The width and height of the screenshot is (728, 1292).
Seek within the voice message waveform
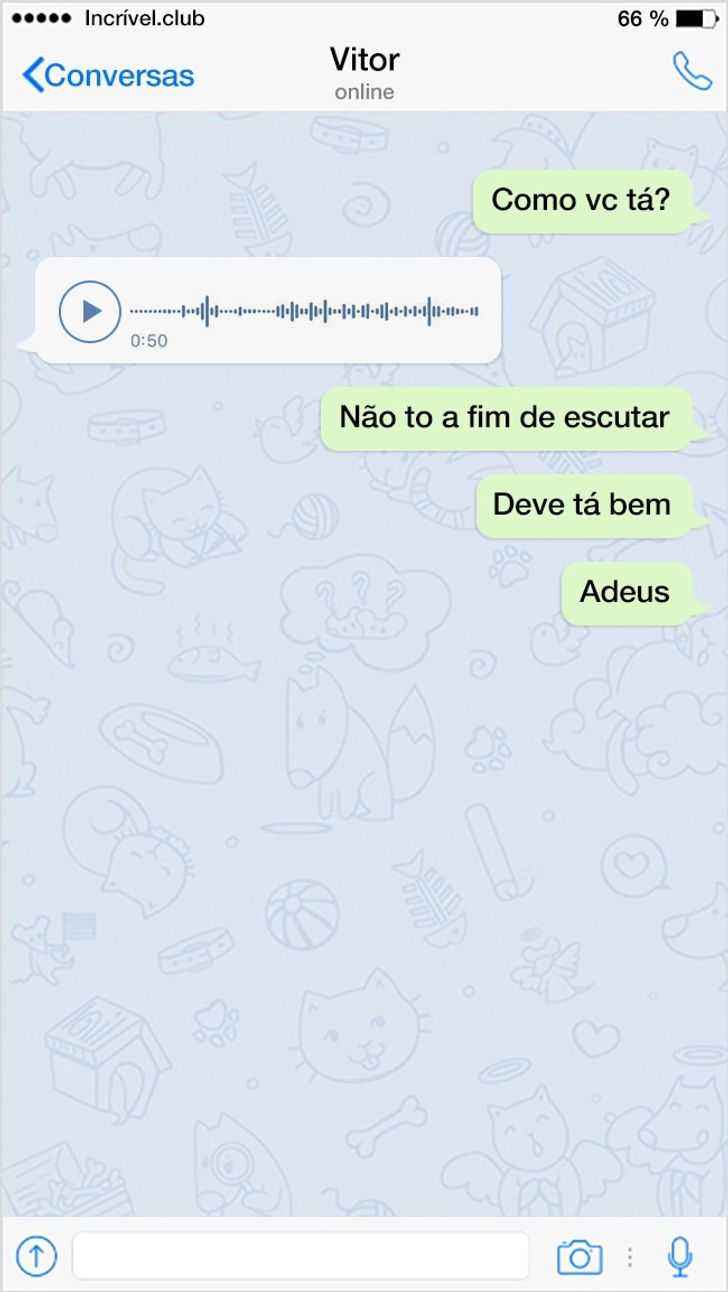pyautogui.click(x=304, y=311)
